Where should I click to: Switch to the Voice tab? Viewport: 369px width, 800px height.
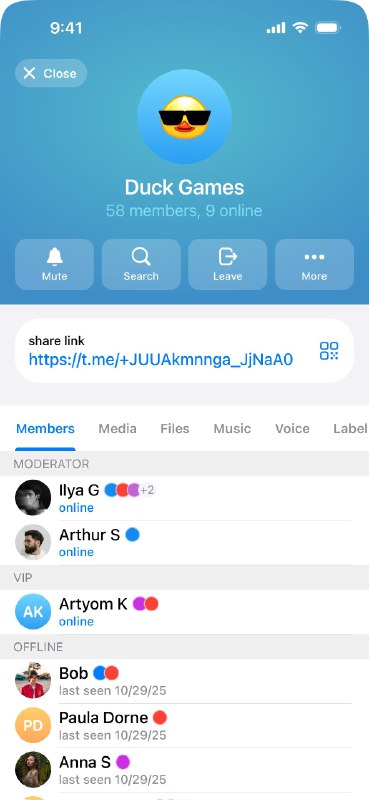tap(292, 429)
